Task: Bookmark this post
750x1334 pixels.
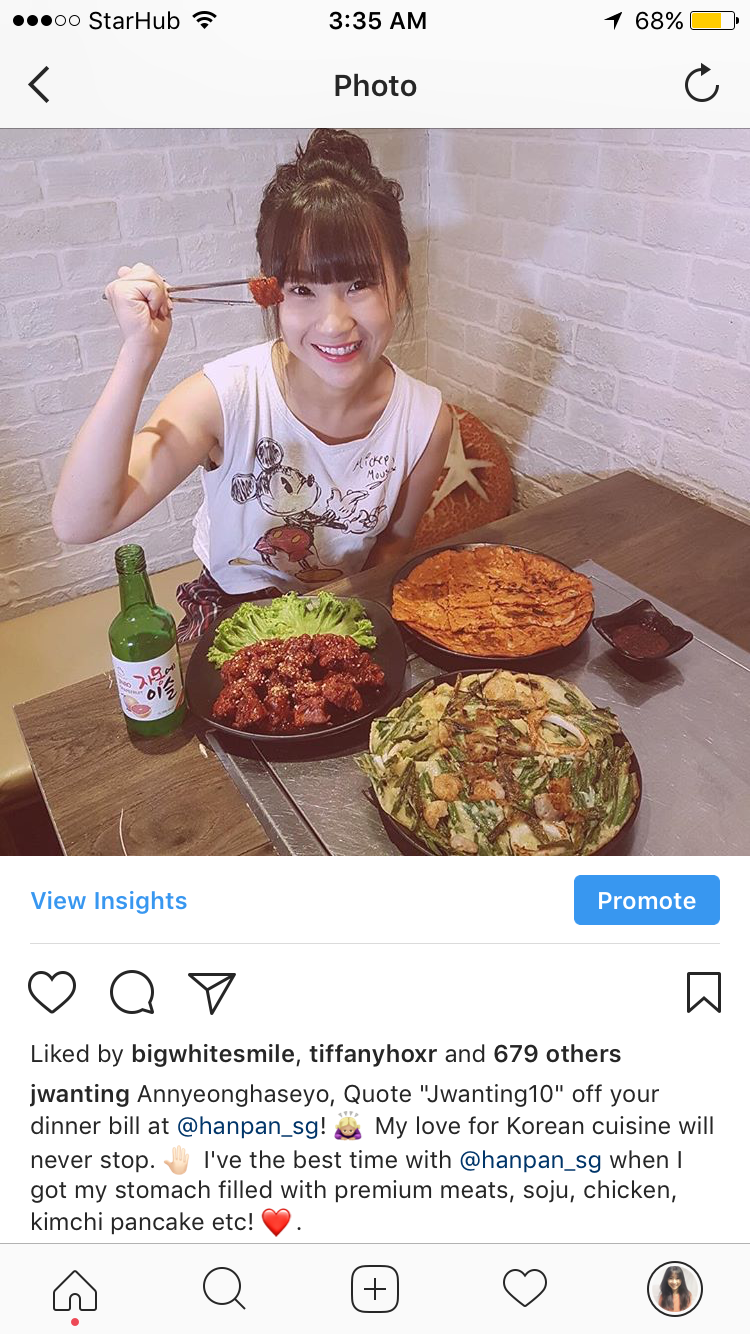Action: (703, 992)
